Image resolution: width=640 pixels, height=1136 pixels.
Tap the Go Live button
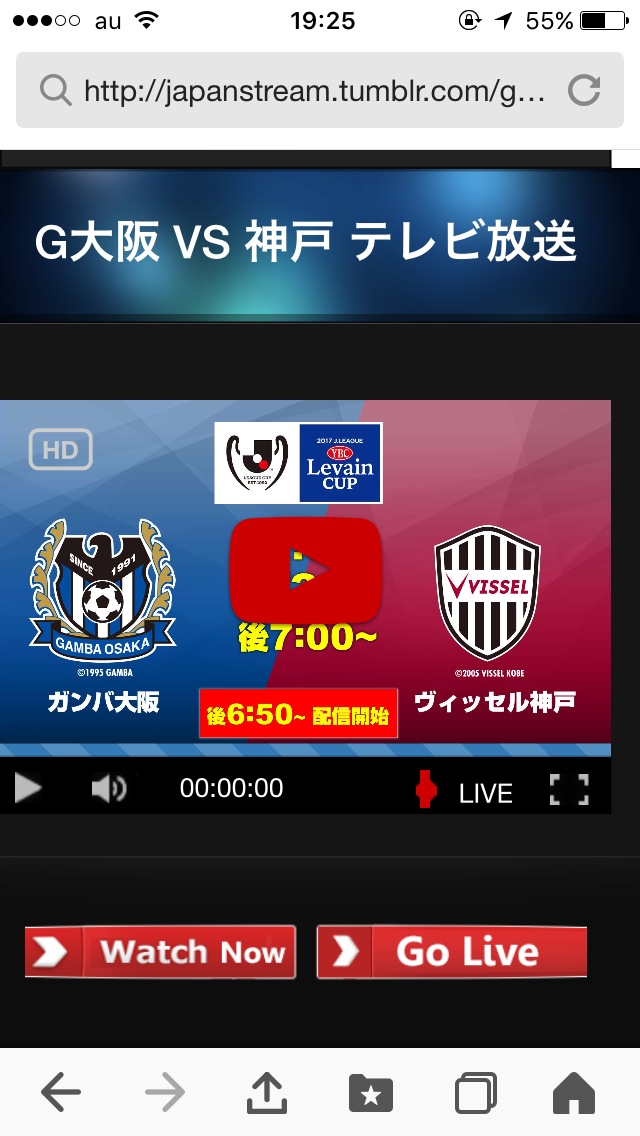(x=452, y=952)
